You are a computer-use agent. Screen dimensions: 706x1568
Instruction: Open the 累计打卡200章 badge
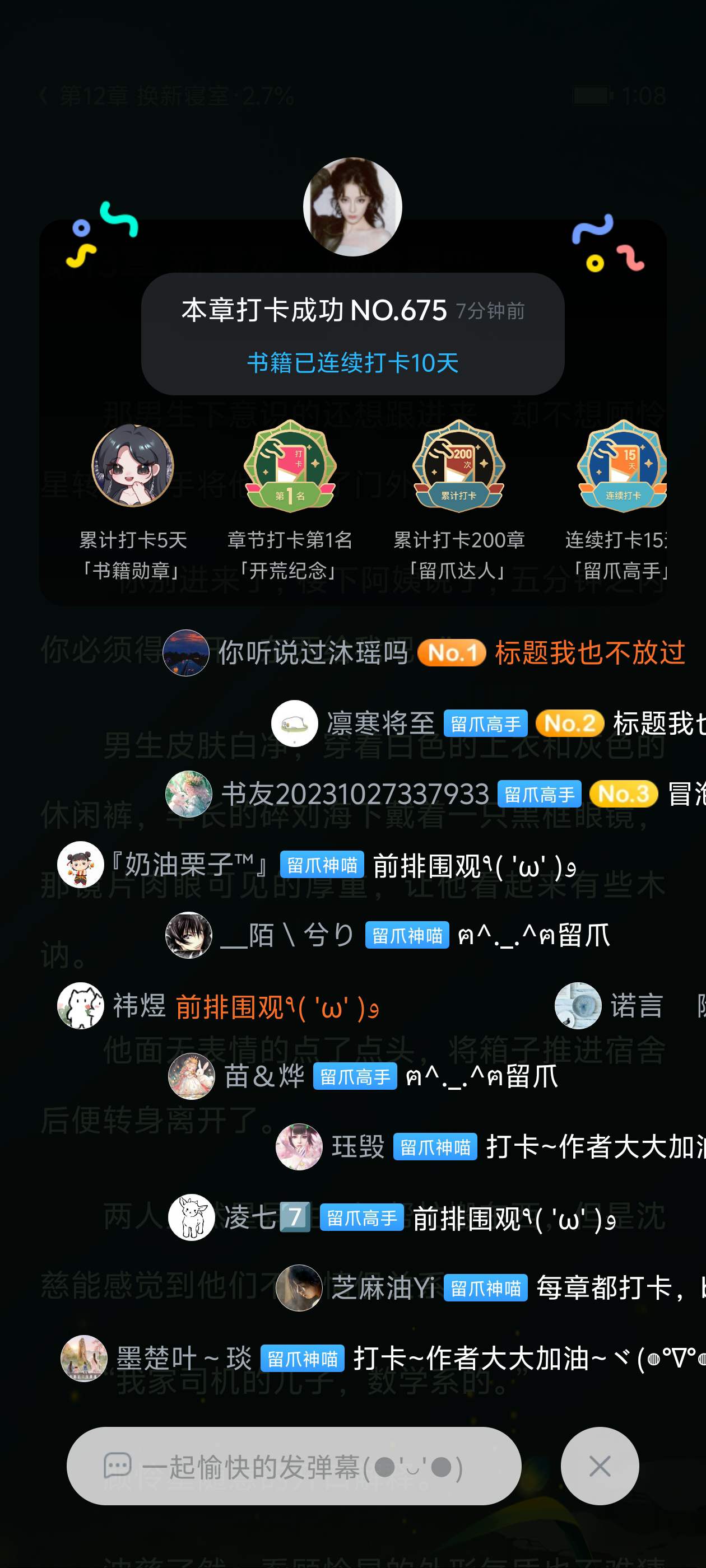pyautogui.click(x=459, y=466)
